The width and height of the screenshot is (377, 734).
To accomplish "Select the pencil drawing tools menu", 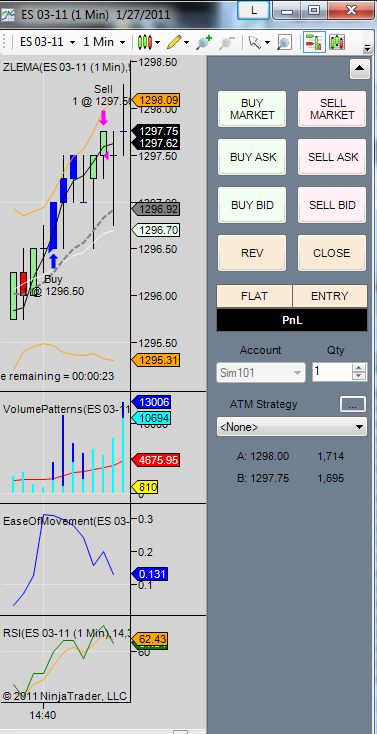I will [177, 42].
